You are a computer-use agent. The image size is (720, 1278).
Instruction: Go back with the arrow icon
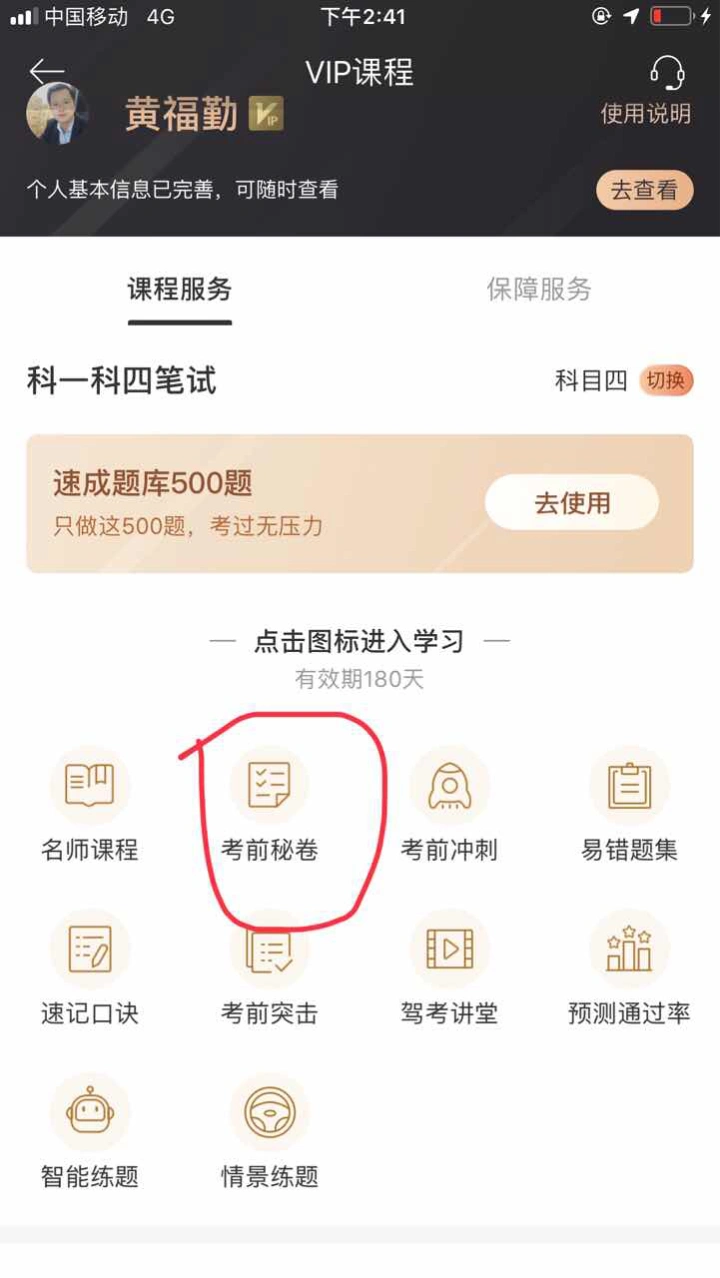coord(46,71)
